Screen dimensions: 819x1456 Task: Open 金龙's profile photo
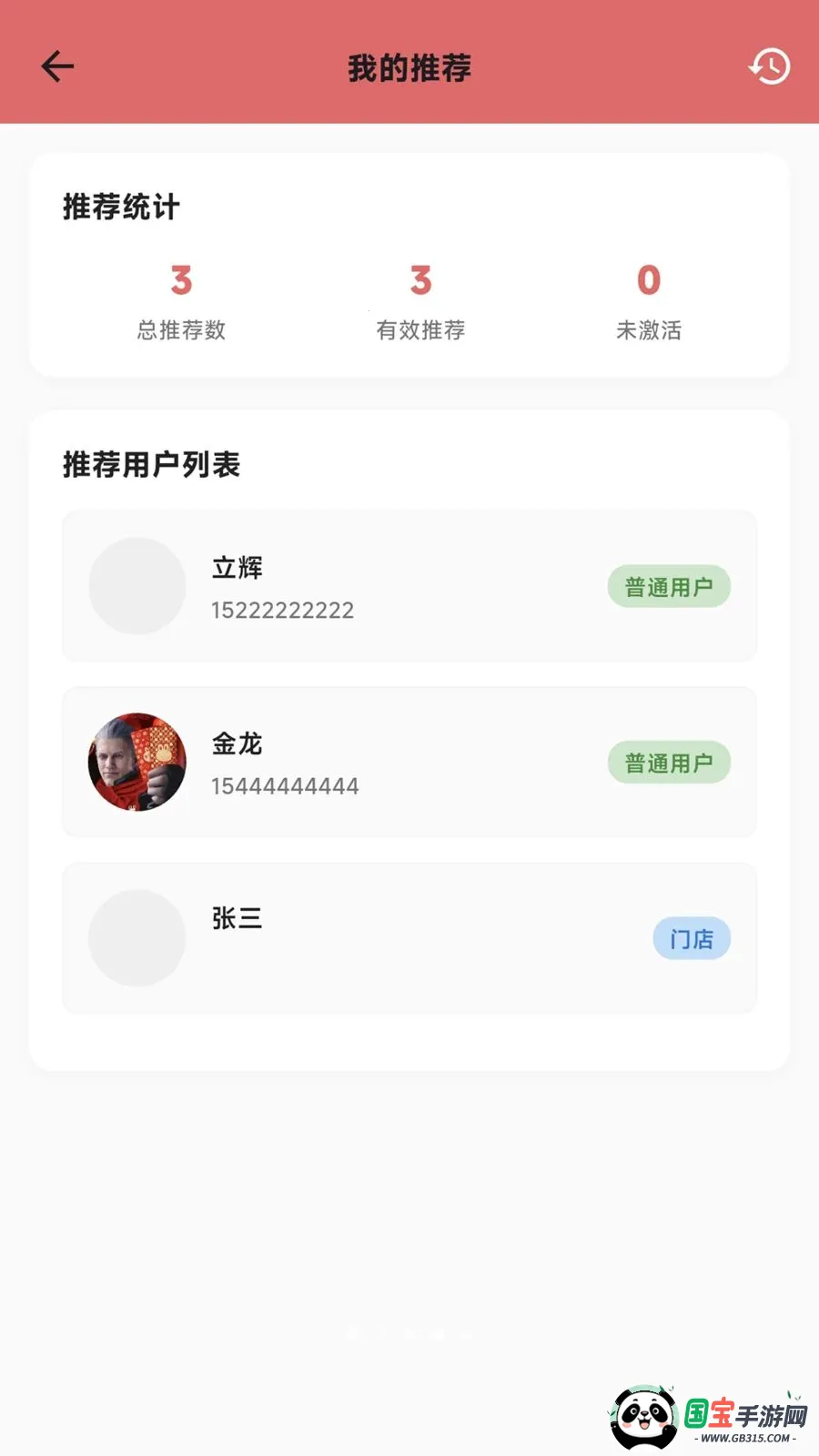tap(136, 763)
